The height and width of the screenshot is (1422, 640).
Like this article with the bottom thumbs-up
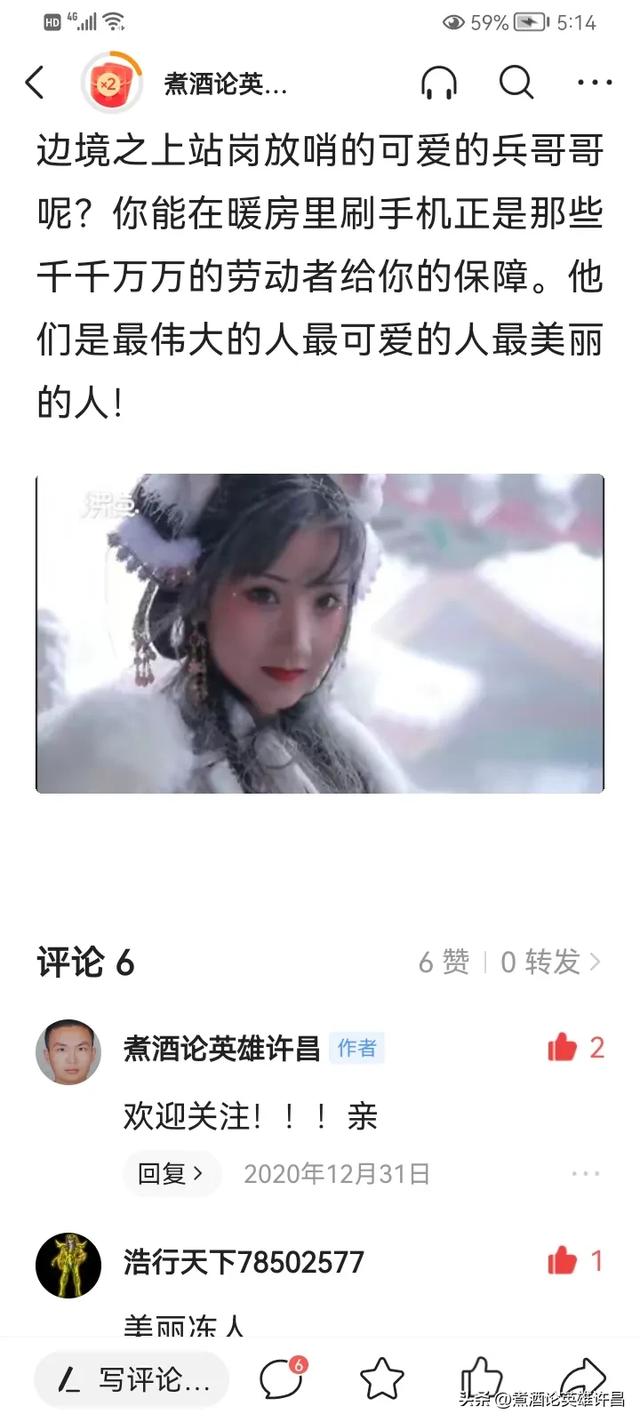(481, 1380)
